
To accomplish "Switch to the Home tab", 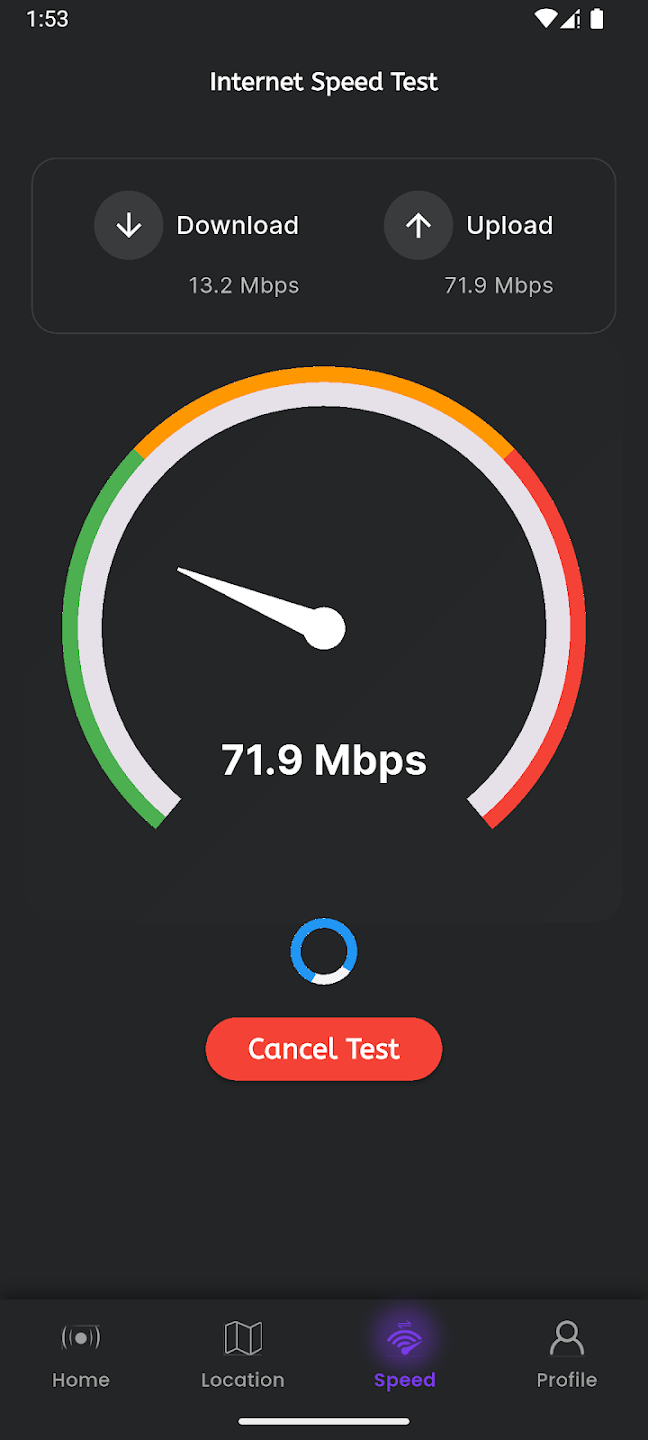I will pos(81,1355).
